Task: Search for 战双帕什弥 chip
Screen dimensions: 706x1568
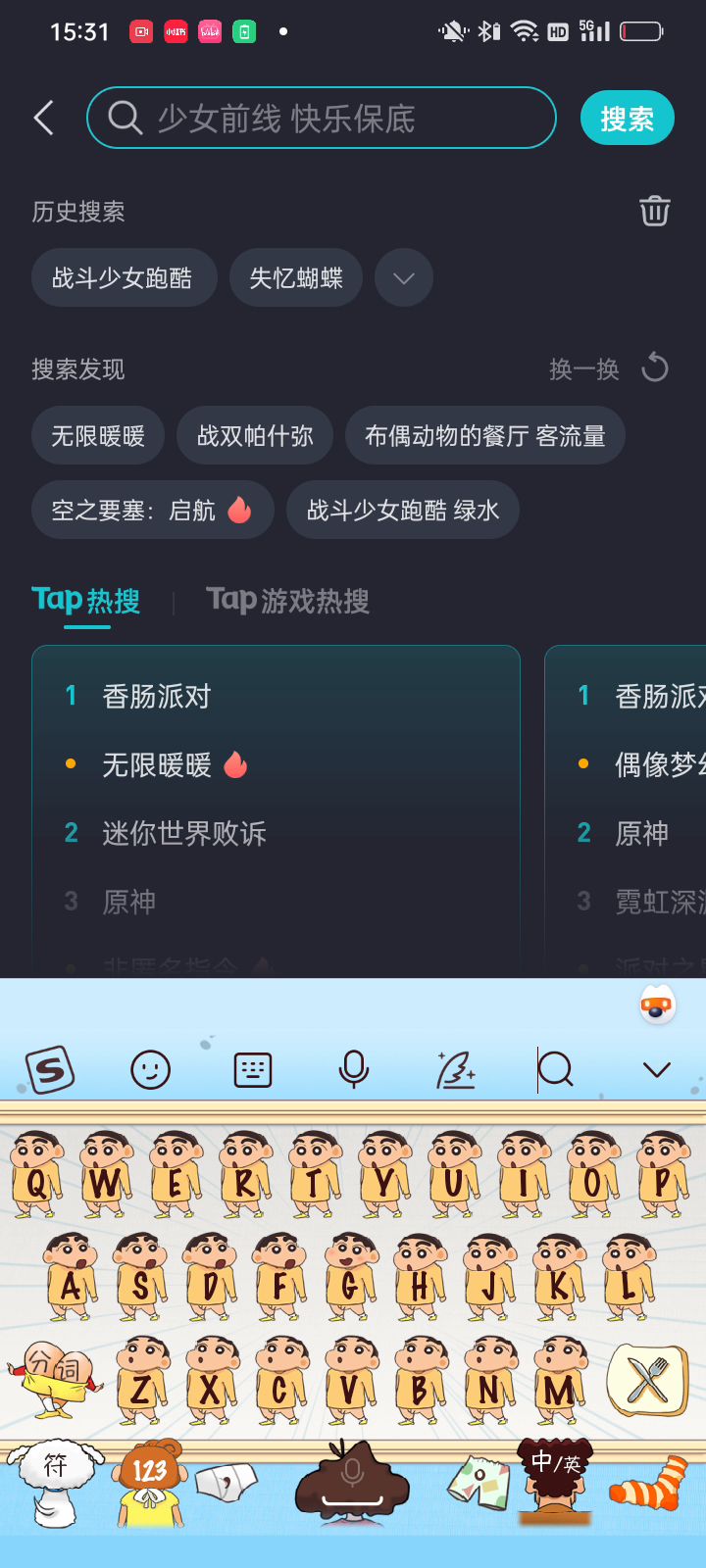Action: coord(255,435)
